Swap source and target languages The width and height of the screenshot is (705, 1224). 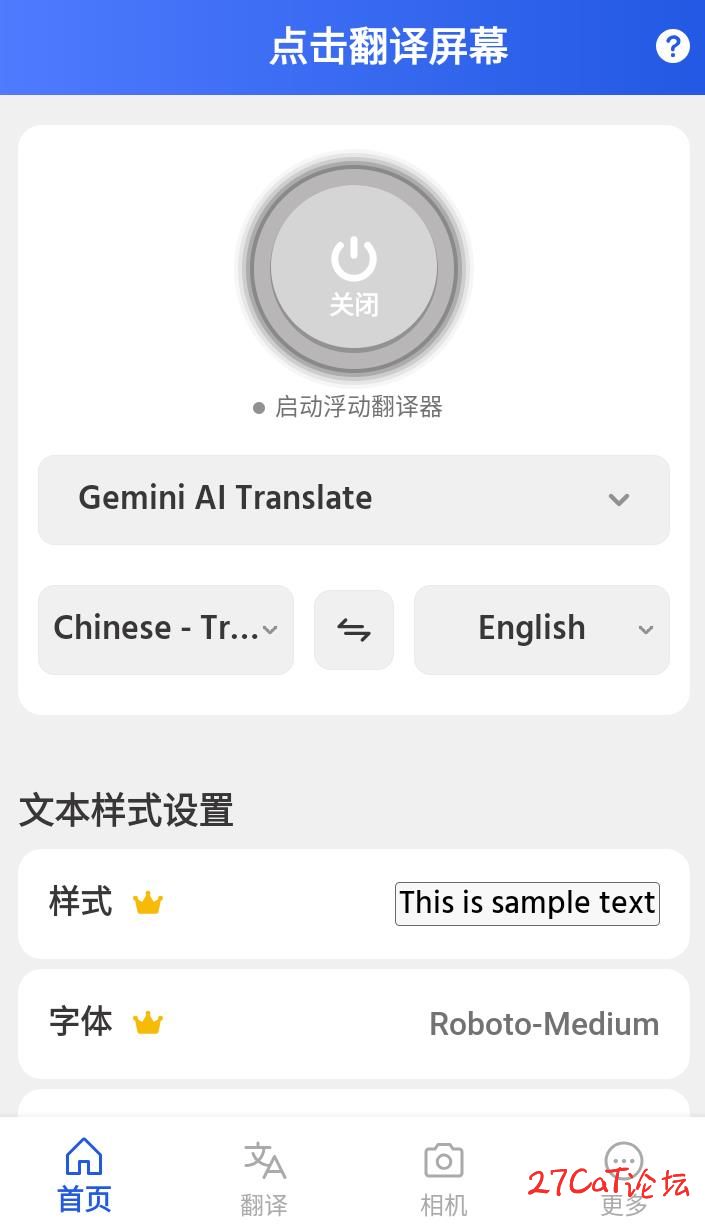tap(354, 630)
